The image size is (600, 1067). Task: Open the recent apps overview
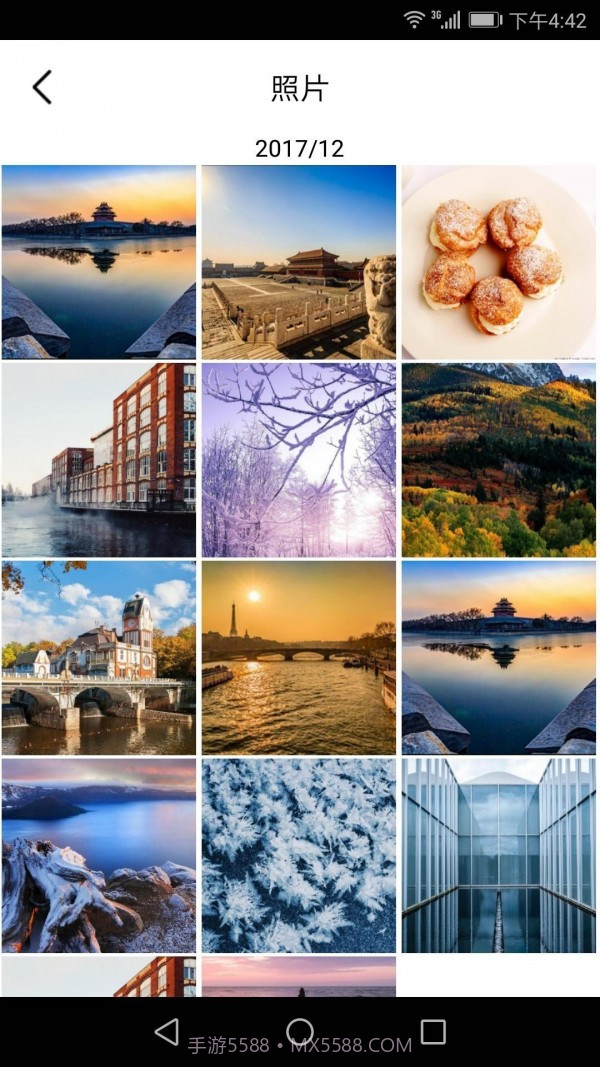433,1032
